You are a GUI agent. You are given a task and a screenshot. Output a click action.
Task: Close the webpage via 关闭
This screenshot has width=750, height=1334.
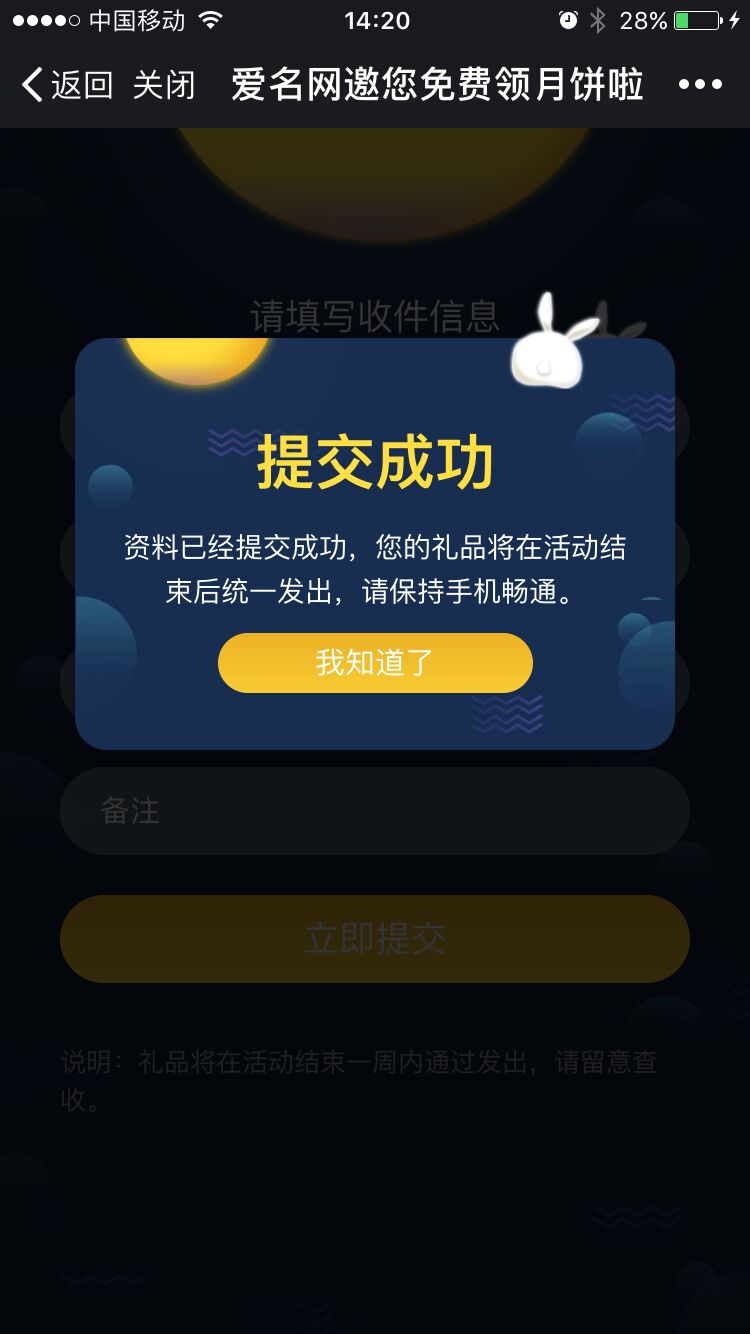click(164, 85)
